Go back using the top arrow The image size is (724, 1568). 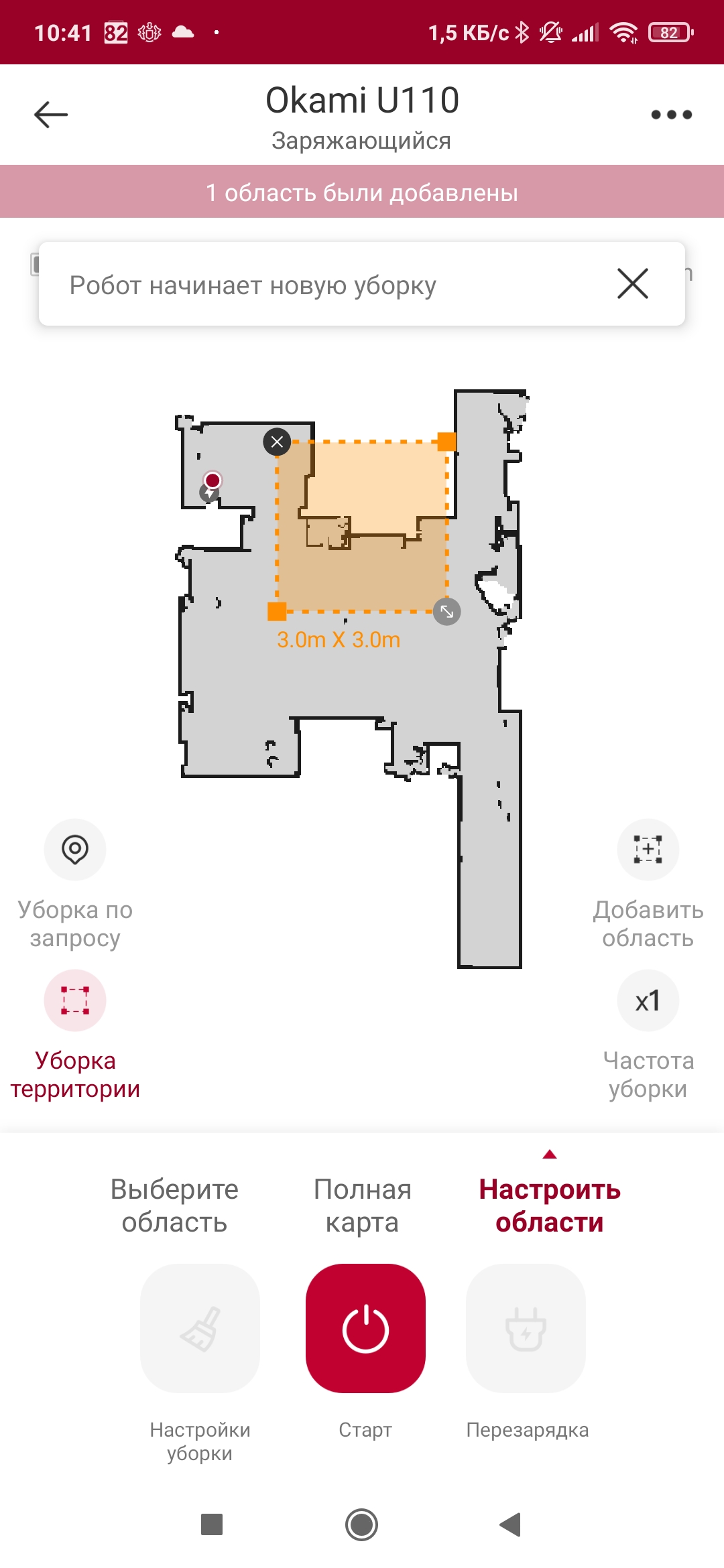(x=51, y=115)
